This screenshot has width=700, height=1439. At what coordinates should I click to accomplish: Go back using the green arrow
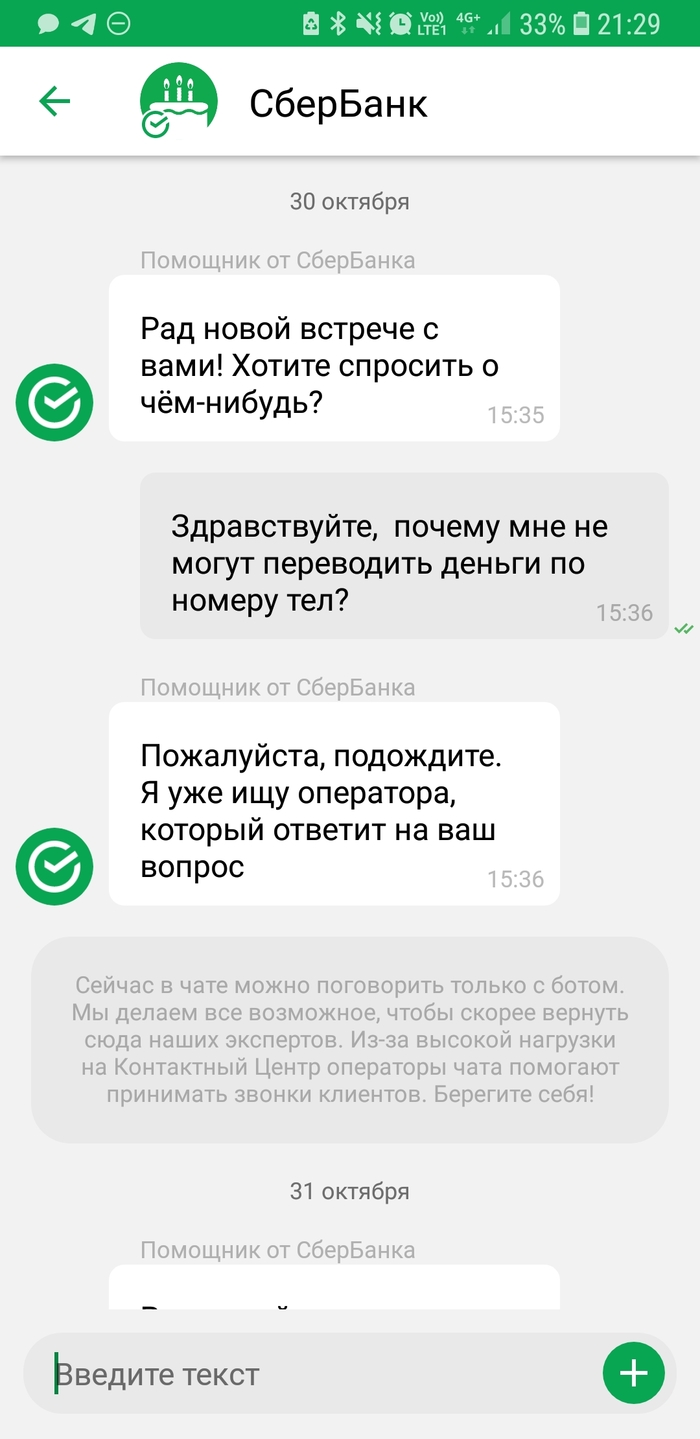54,101
